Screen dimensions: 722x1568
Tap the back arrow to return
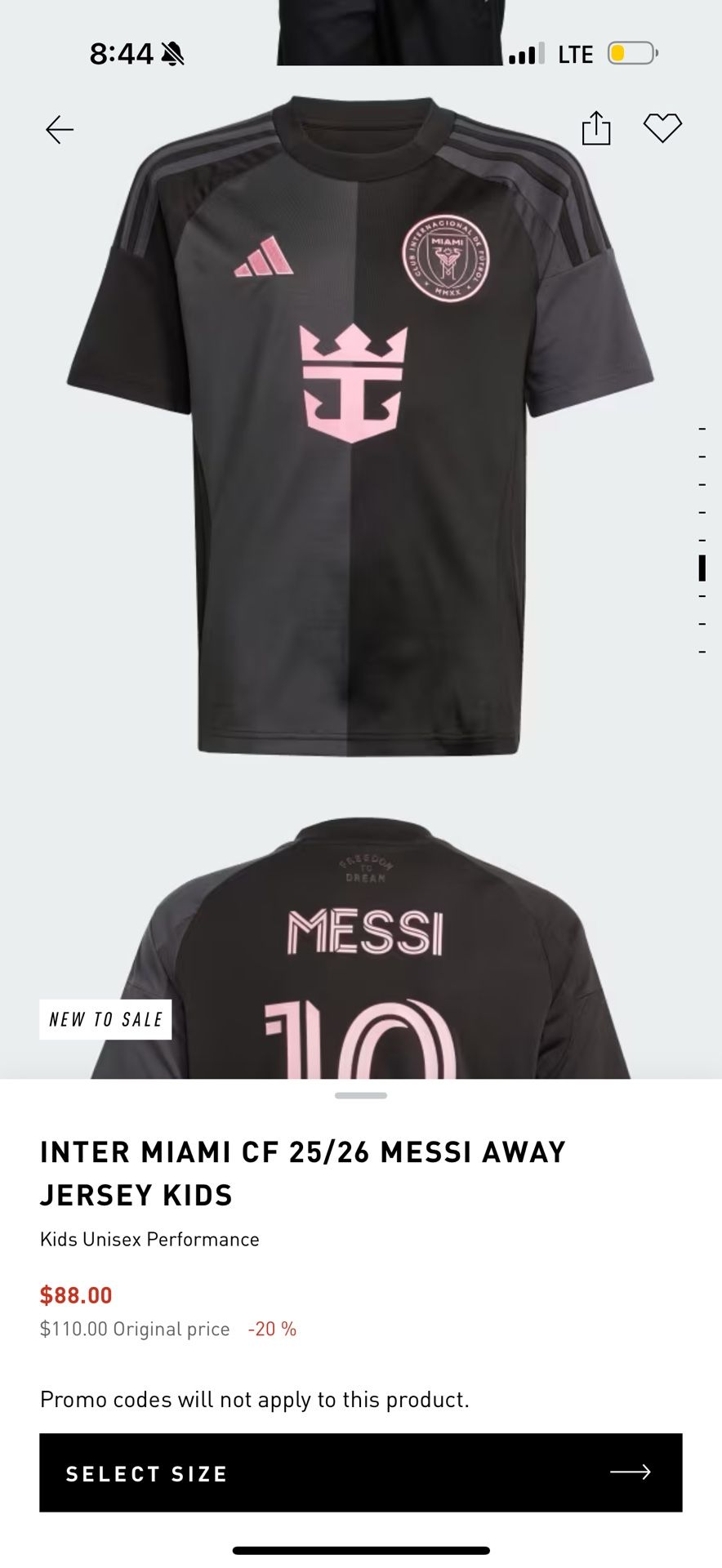coord(58,128)
